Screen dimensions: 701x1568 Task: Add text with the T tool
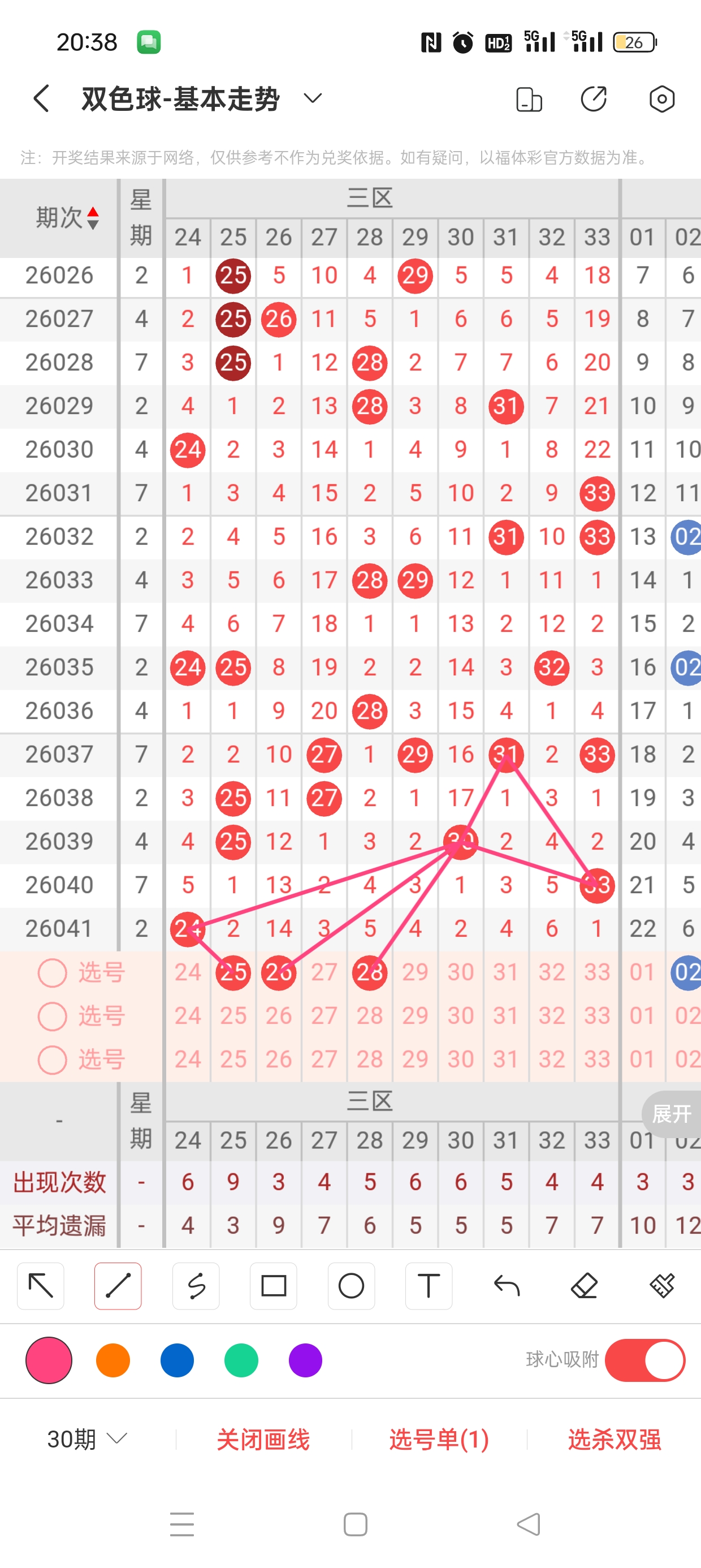point(429,1286)
